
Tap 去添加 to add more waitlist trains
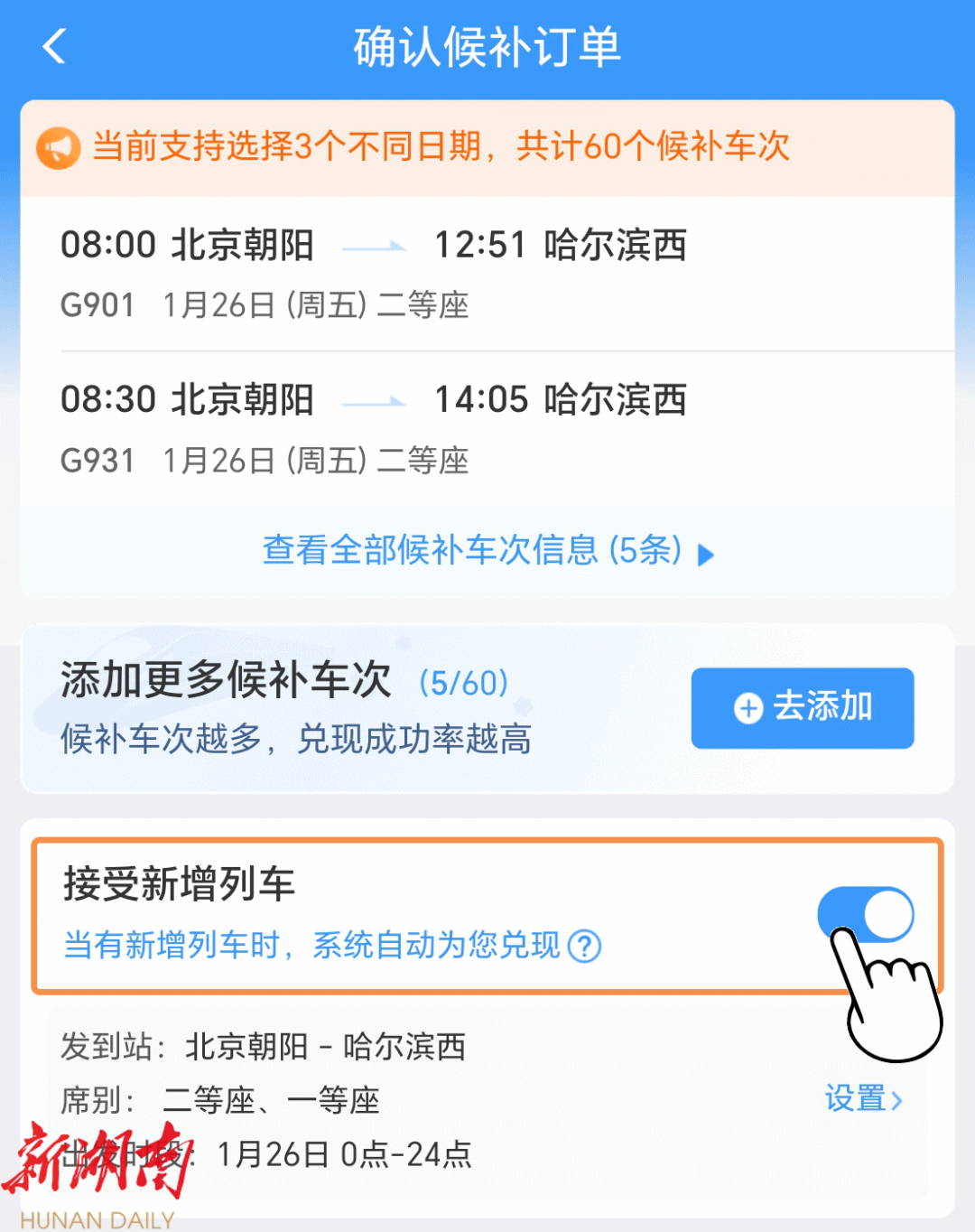point(802,707)
